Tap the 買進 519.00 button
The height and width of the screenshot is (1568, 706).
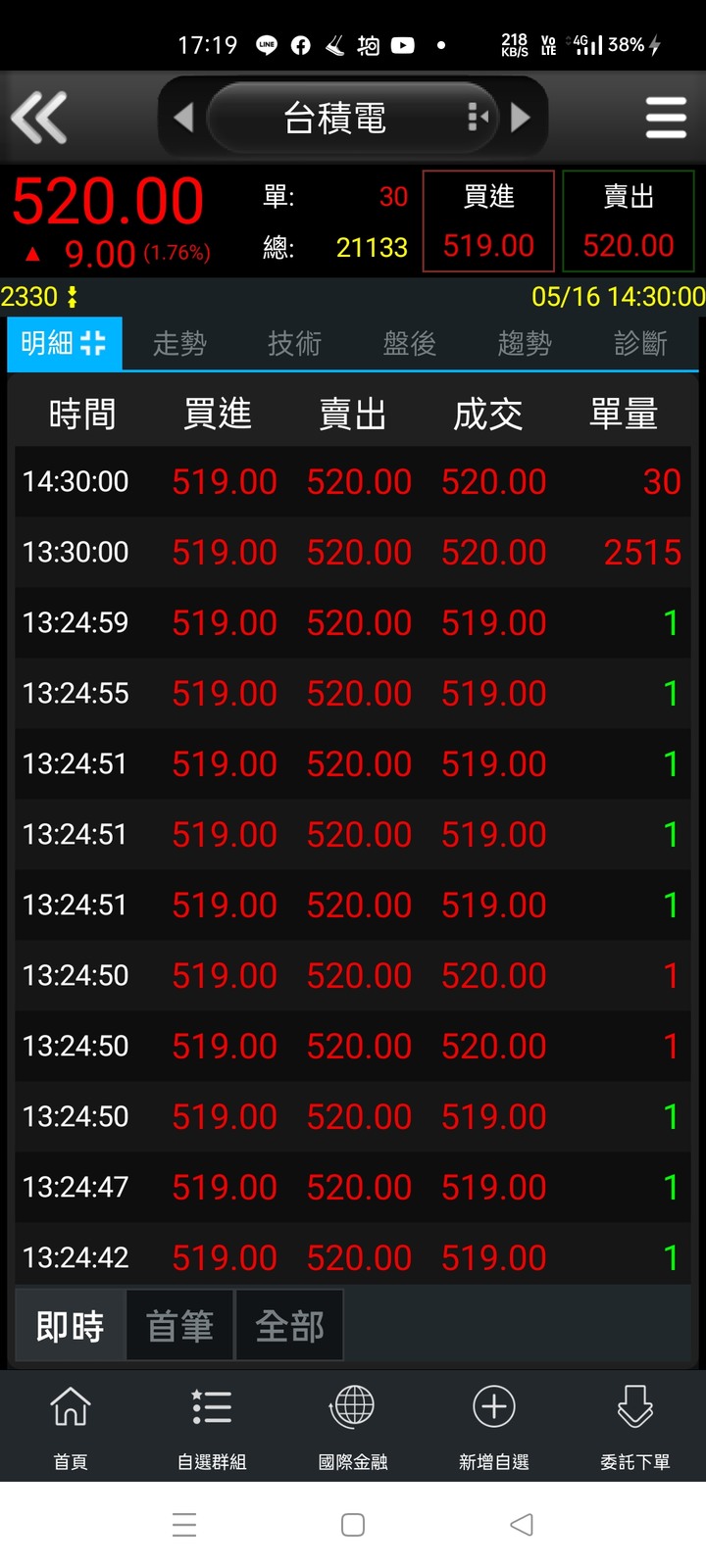[488, 221]
